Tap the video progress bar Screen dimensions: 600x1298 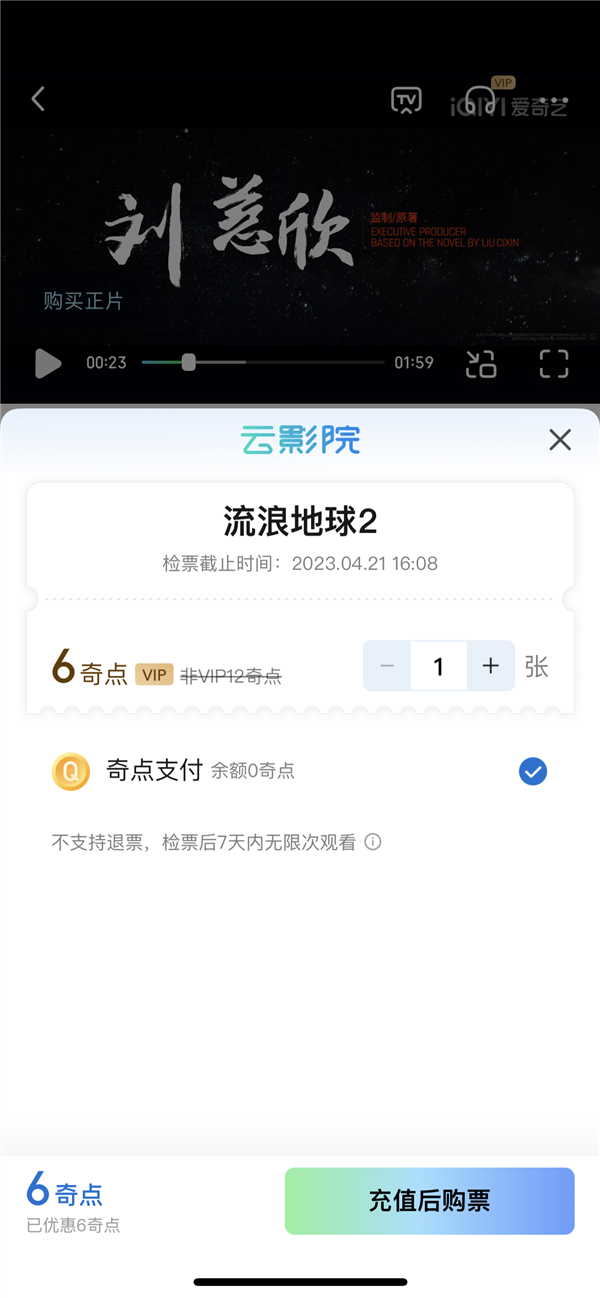(x=262, y=362)
